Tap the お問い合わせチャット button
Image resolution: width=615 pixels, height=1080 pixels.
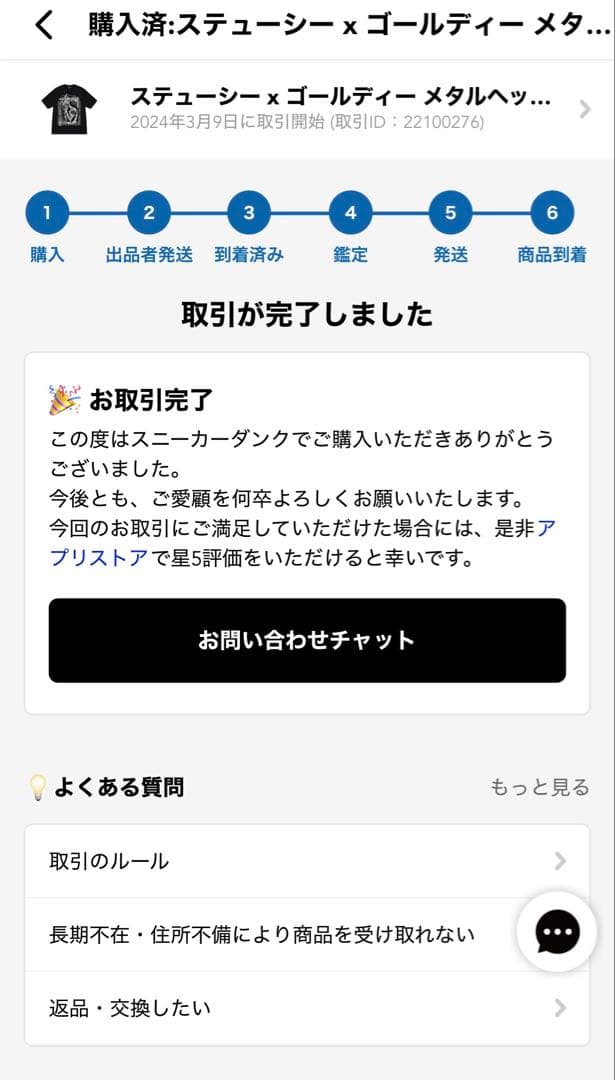tap(307, 640)
